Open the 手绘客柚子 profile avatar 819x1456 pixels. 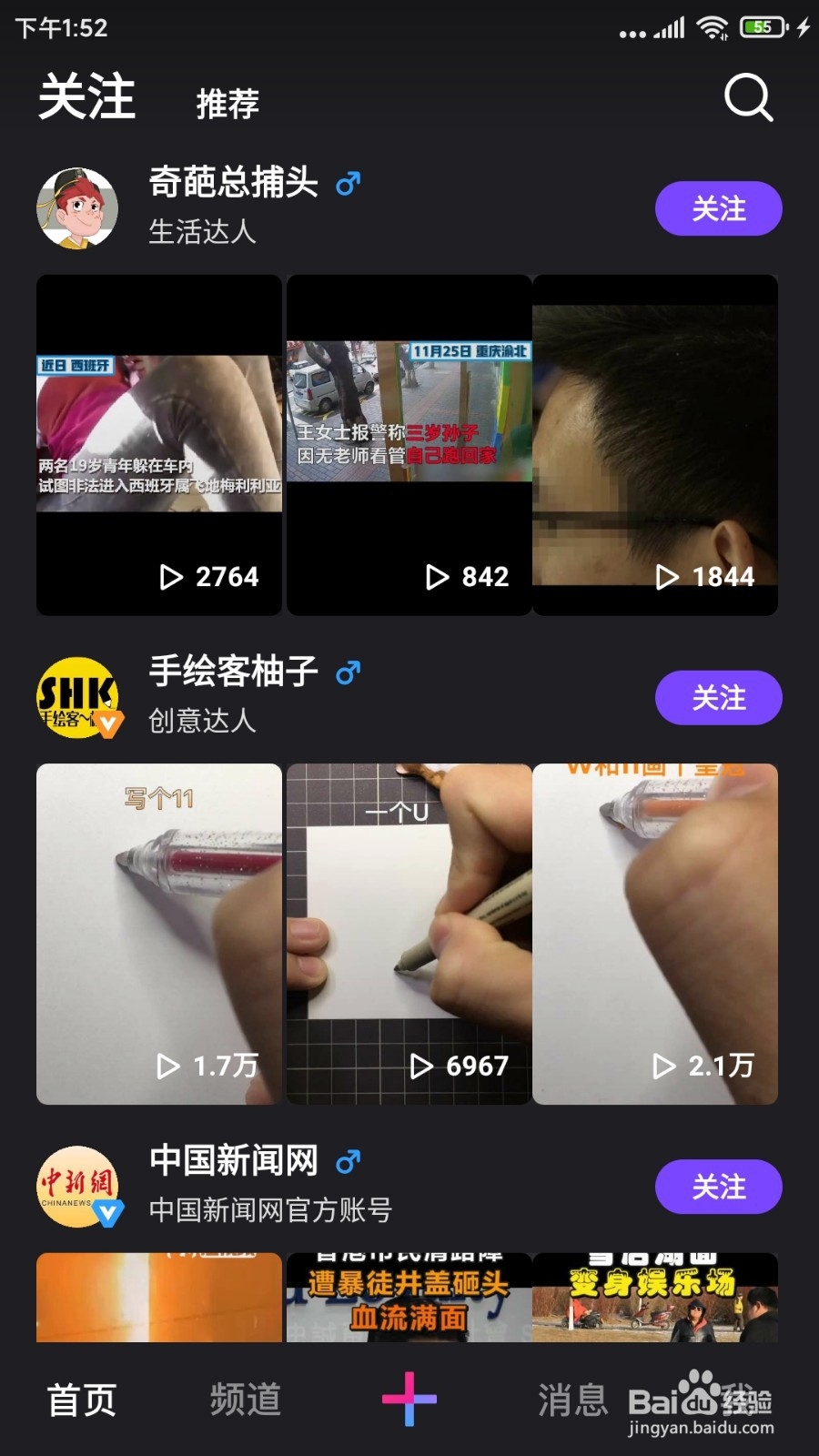click(x=77, y=696)
